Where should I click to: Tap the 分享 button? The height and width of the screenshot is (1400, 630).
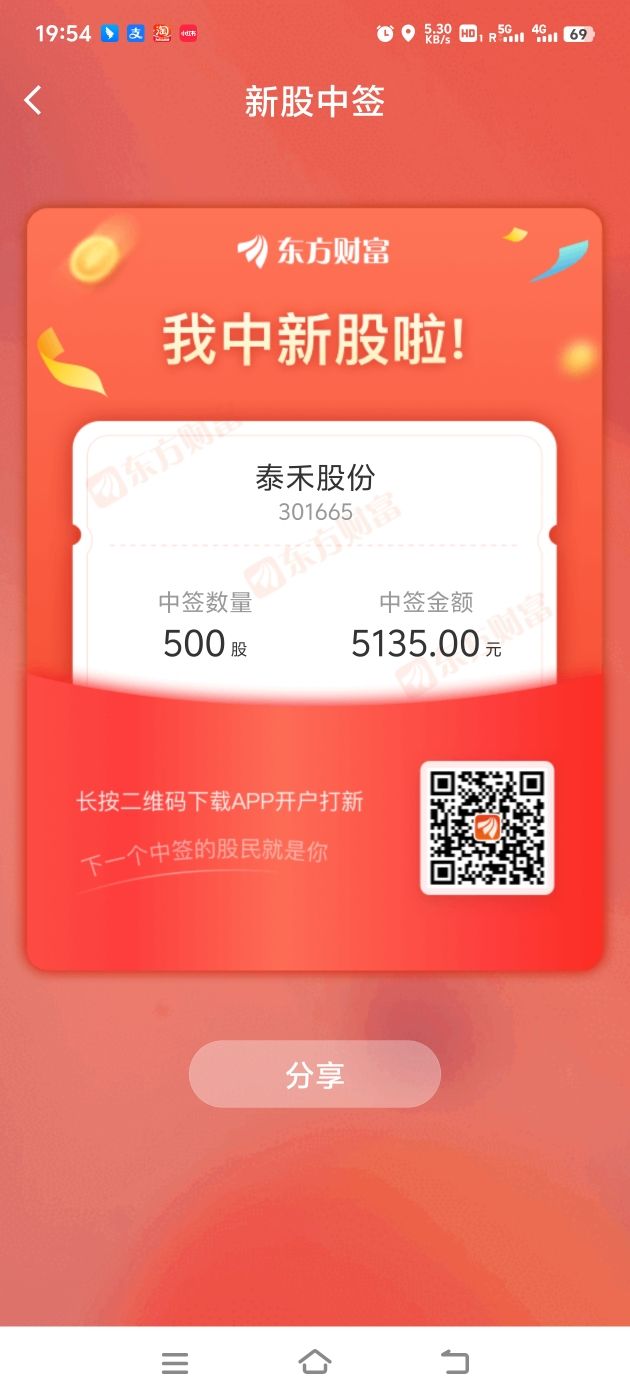314,1074
